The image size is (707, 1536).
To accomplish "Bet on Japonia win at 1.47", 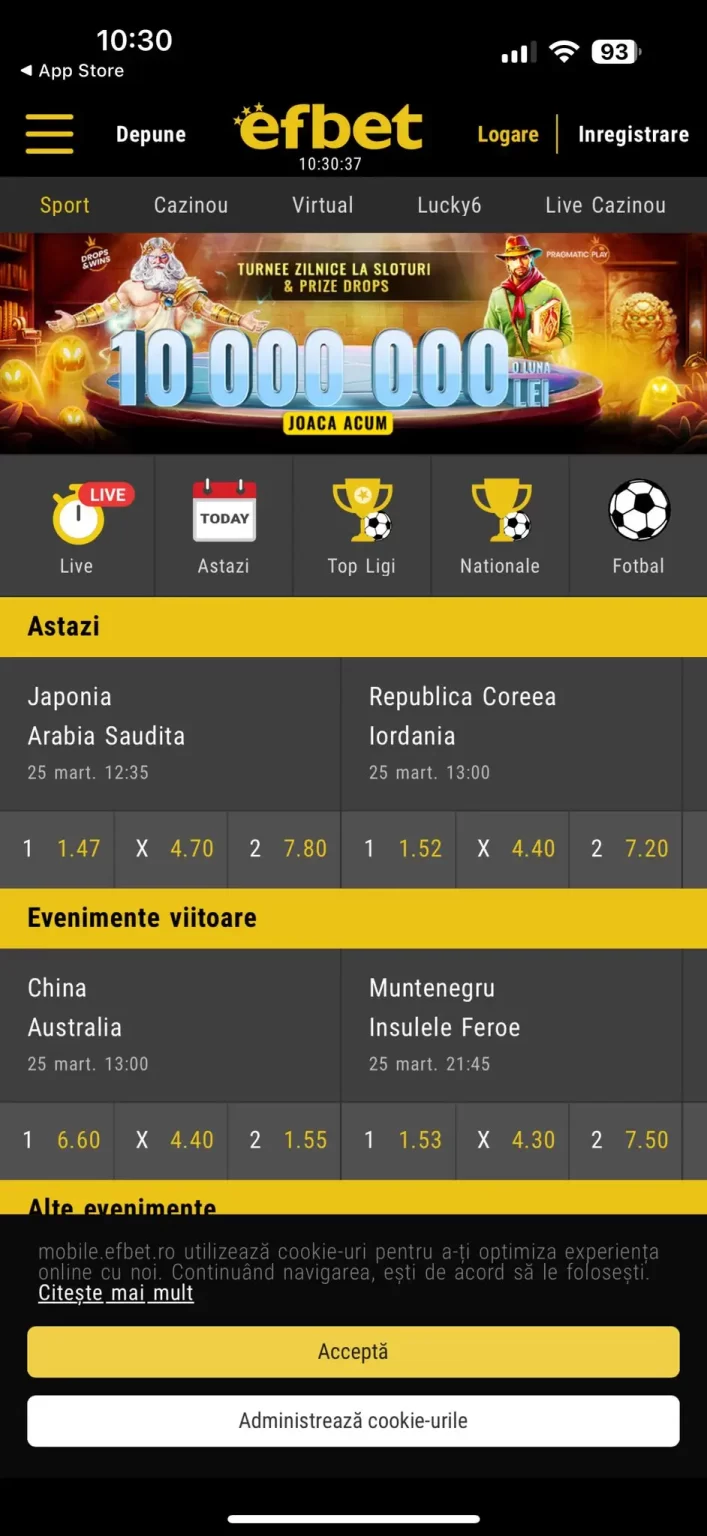I will click(x=57, y=849).
